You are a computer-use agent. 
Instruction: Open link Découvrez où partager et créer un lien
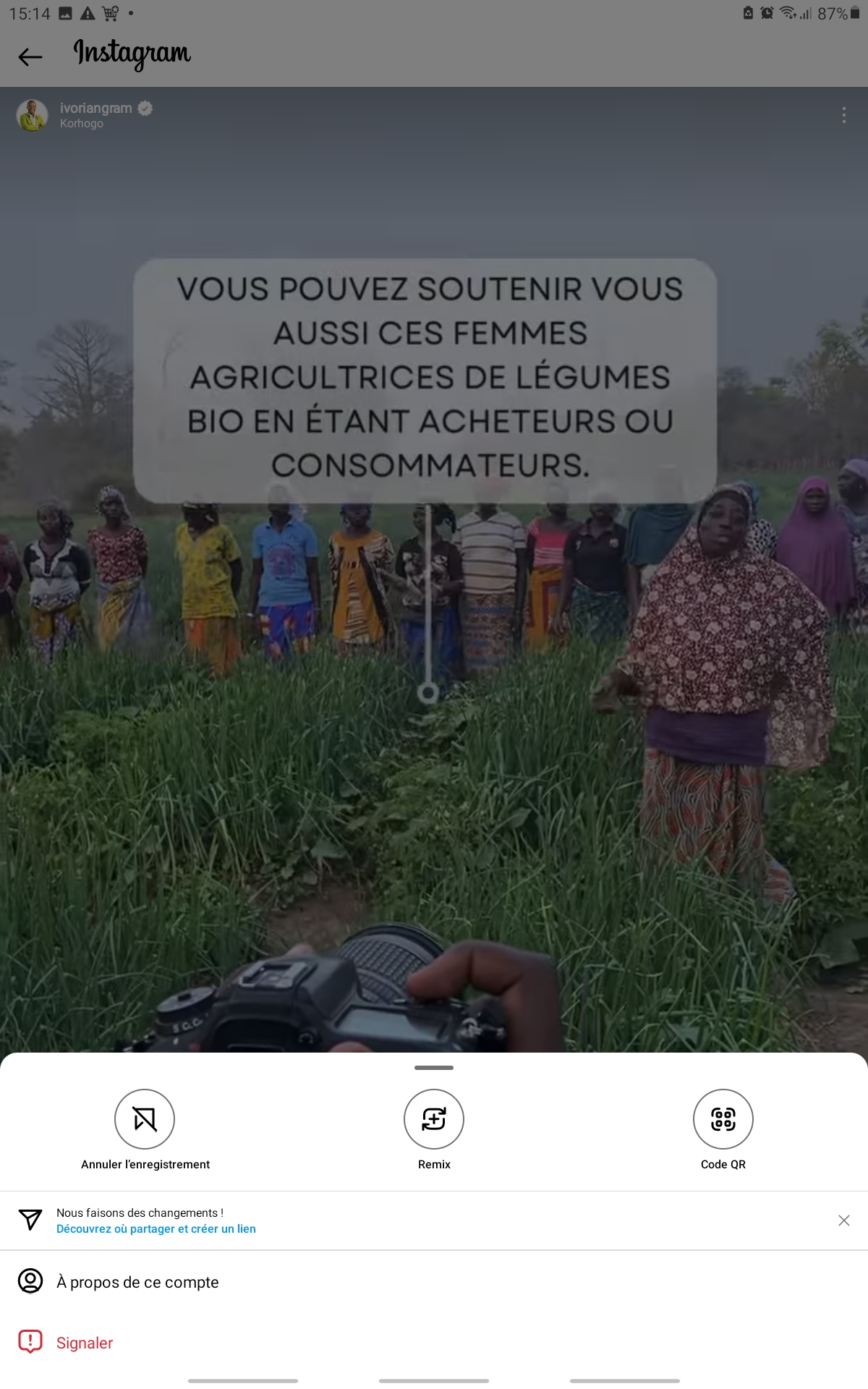click(156, 1229)
